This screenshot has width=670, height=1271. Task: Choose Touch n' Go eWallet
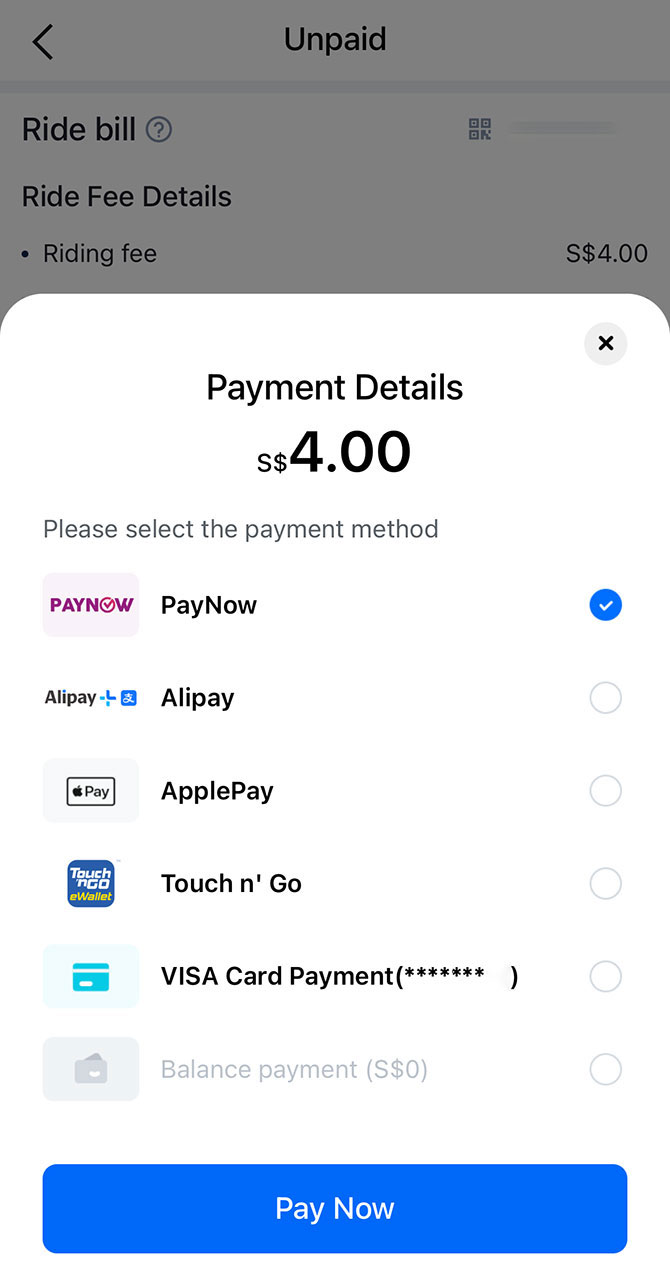(x=605, y=884)
